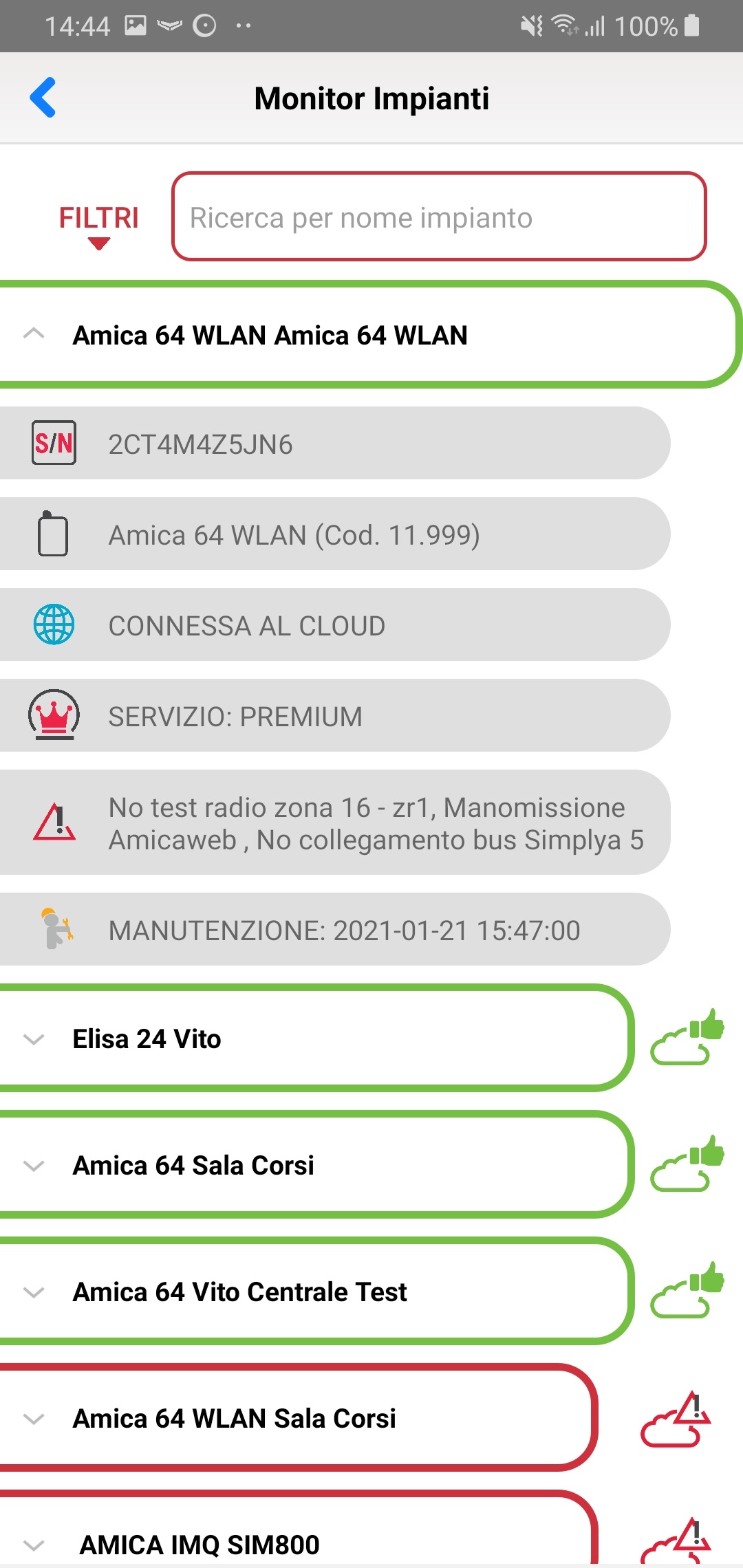Tap the cloud warning icon beside Amica 64 WLAN Sala Corsi
The image size is (743, 1568).
coord(676,1418)
